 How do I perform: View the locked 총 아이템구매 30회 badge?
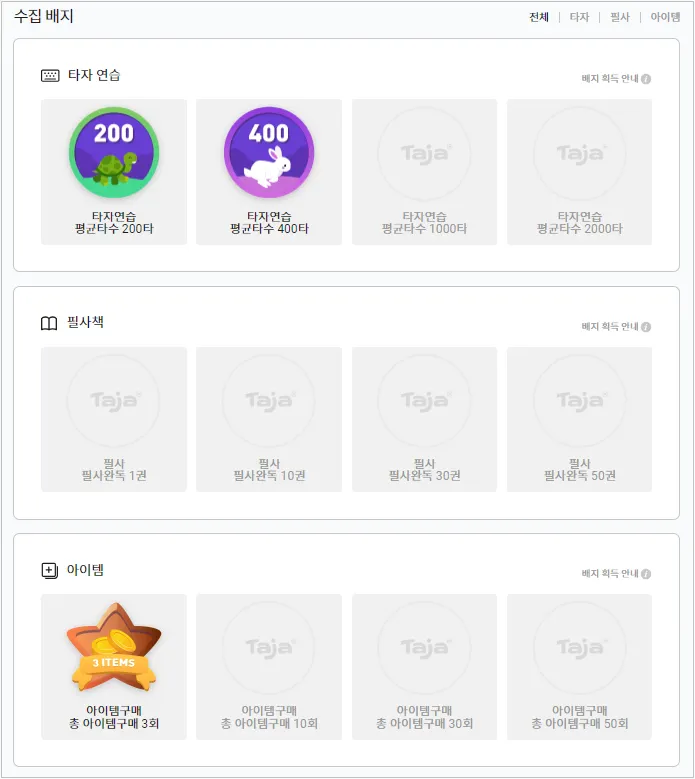[424, 667]
